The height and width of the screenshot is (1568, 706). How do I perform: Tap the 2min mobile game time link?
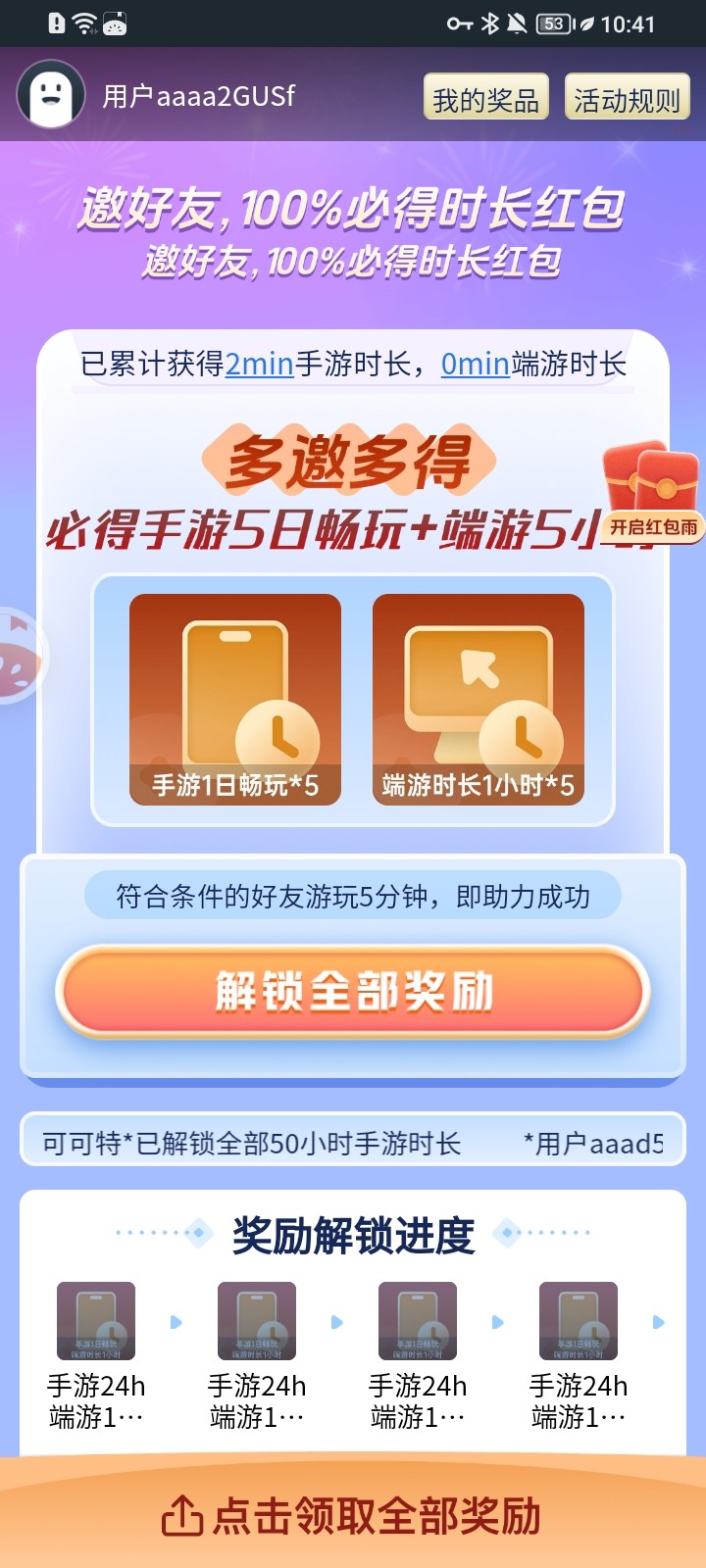click(260, 365)
